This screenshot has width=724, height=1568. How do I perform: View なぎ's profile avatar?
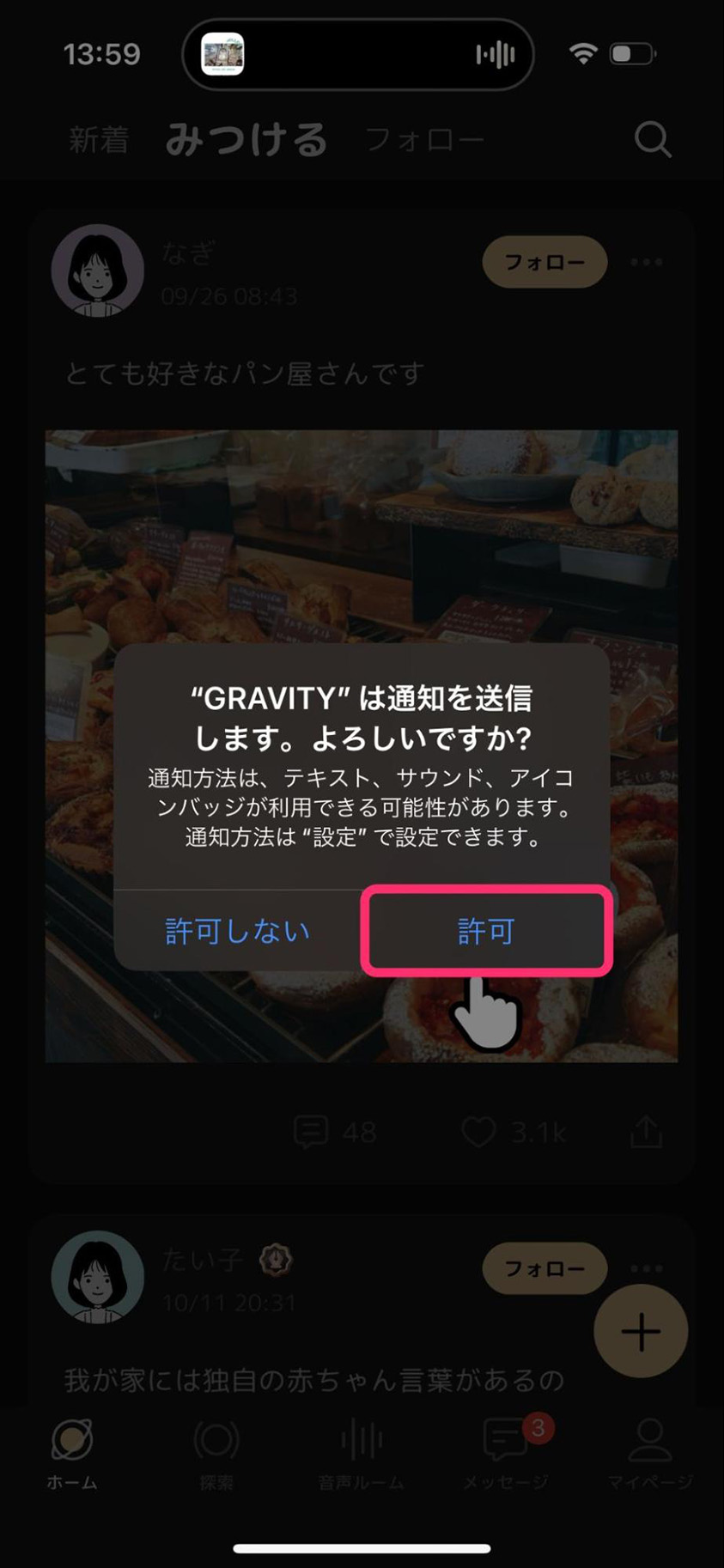tap(97, 270)
